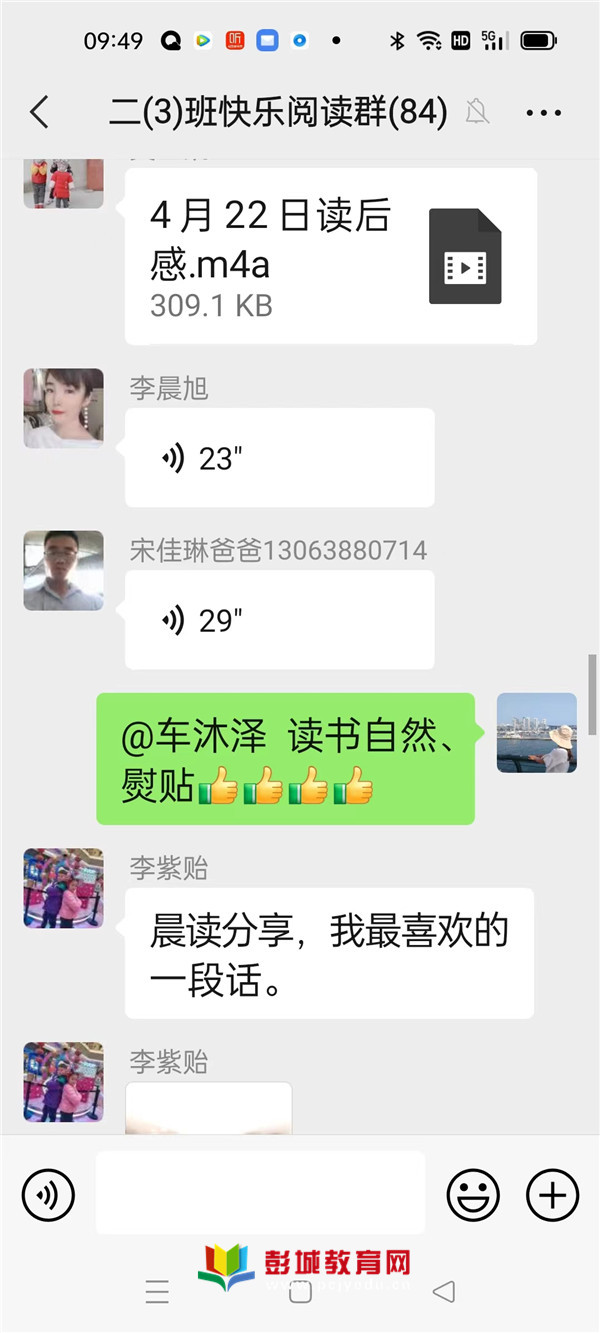Play 李晨旭's 23-second voice message

pyautogui.click(x=279, y=458)
